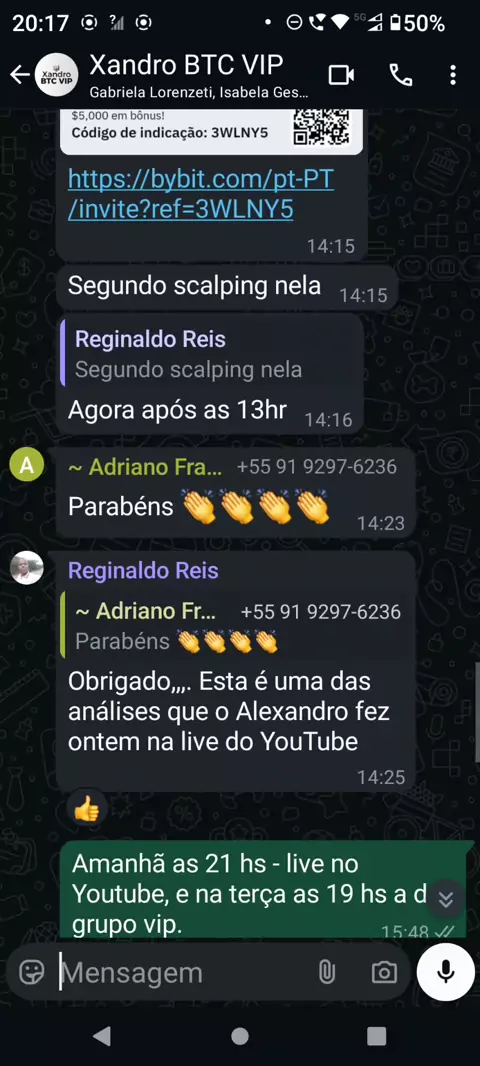Screen dimensions: 480x1066
Task: Start a group voice call
Action: tap(400, 75)
